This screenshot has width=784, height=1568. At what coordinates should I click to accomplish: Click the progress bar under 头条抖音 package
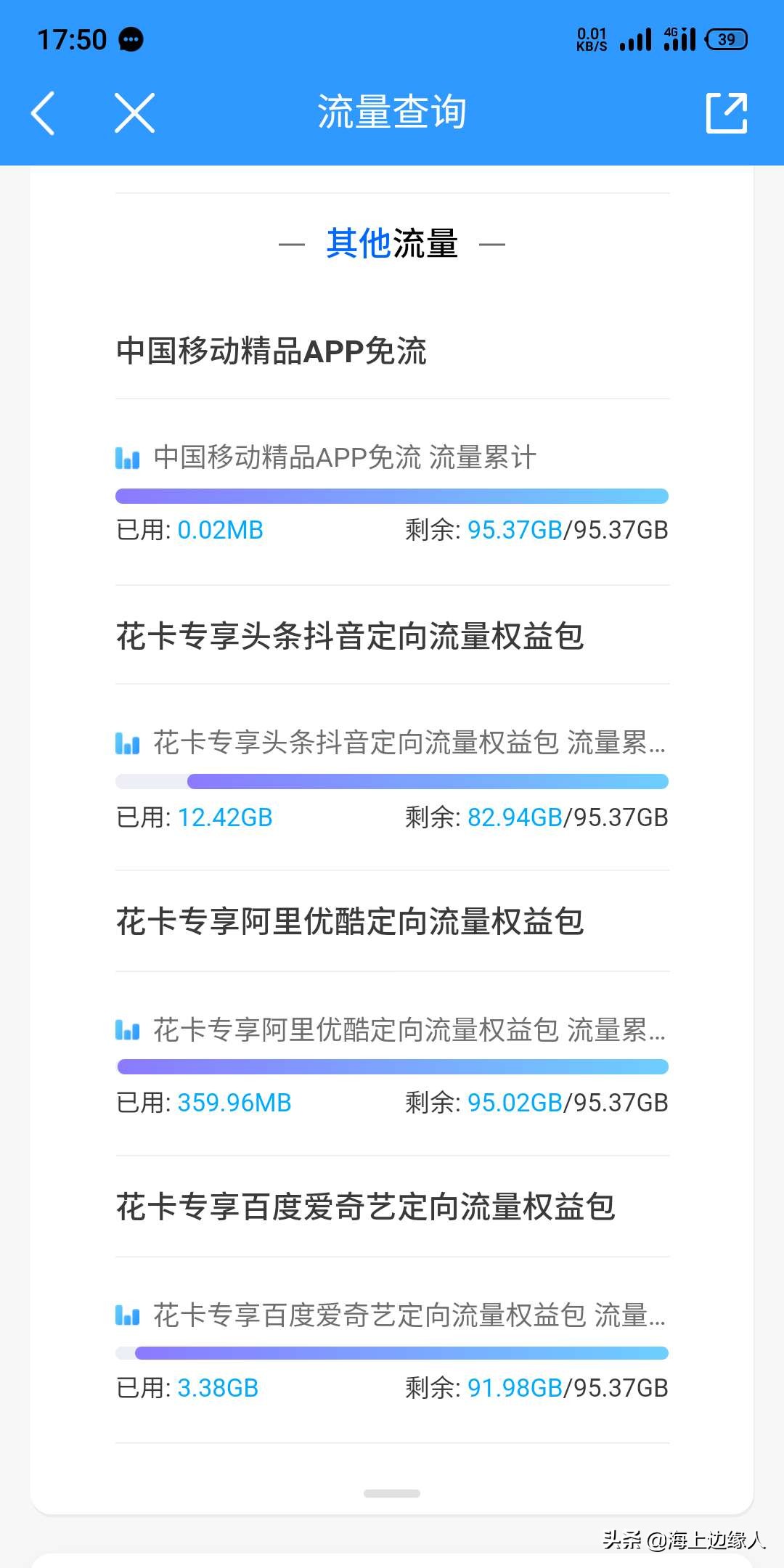(x=392, y=782)
